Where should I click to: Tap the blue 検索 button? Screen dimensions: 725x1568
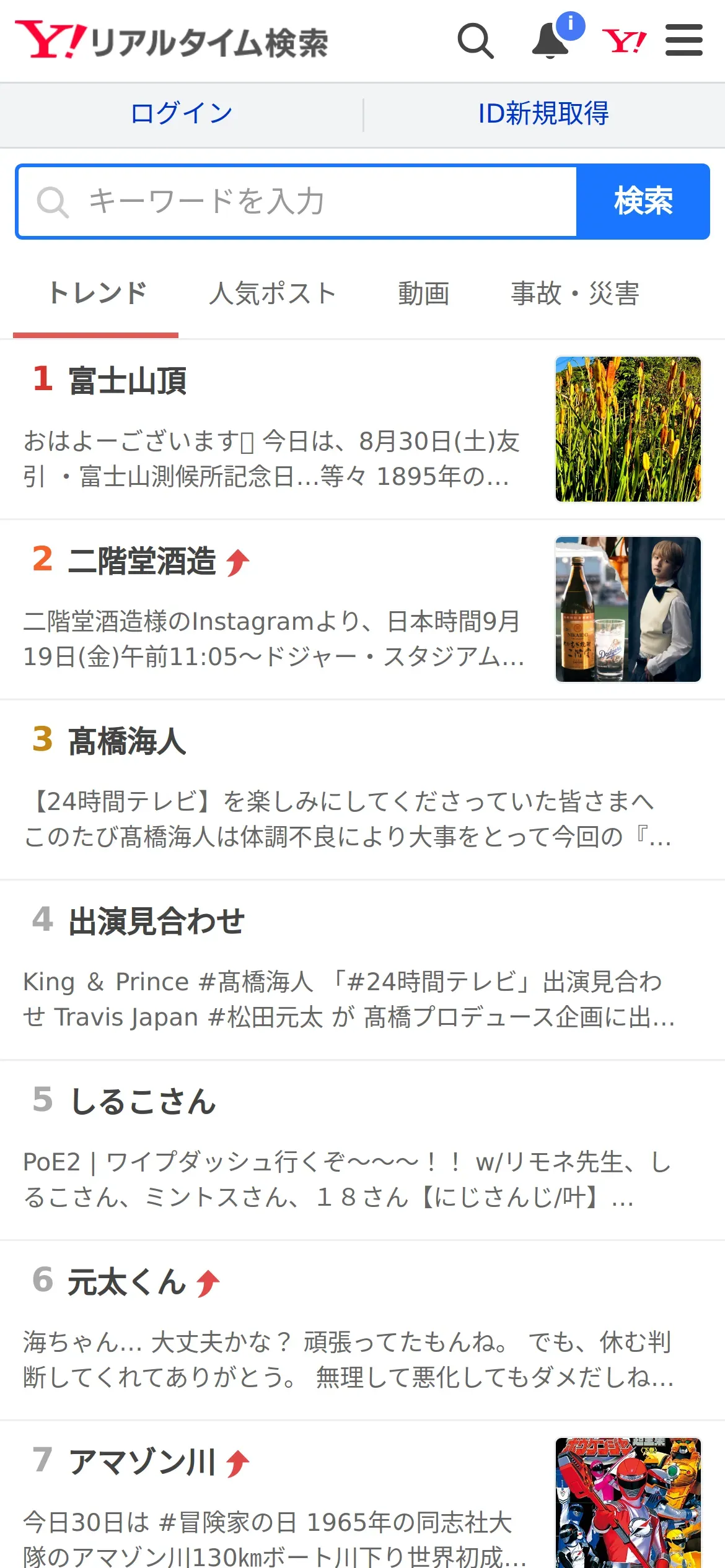(x=643, y=202)
